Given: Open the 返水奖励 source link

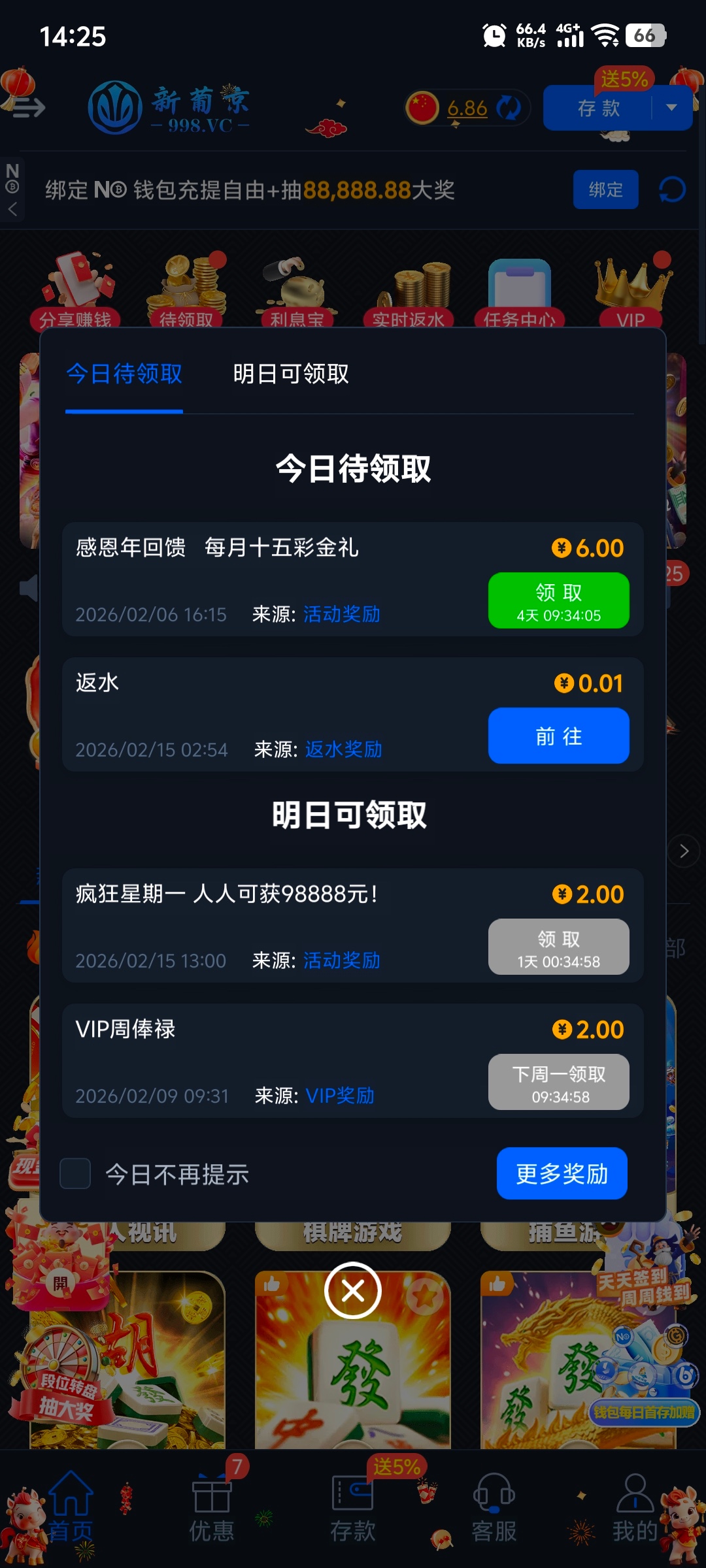Looking at the screenshot, I should click(x=343, y=749).
